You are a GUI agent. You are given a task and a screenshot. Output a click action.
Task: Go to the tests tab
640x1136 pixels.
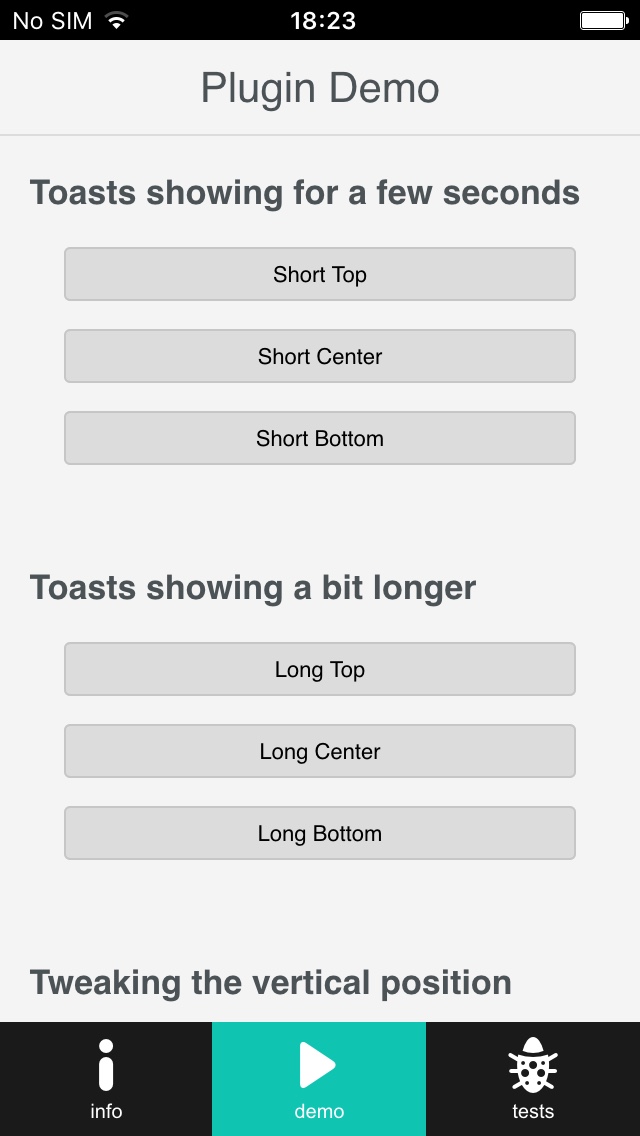(x=533, y=1079)
